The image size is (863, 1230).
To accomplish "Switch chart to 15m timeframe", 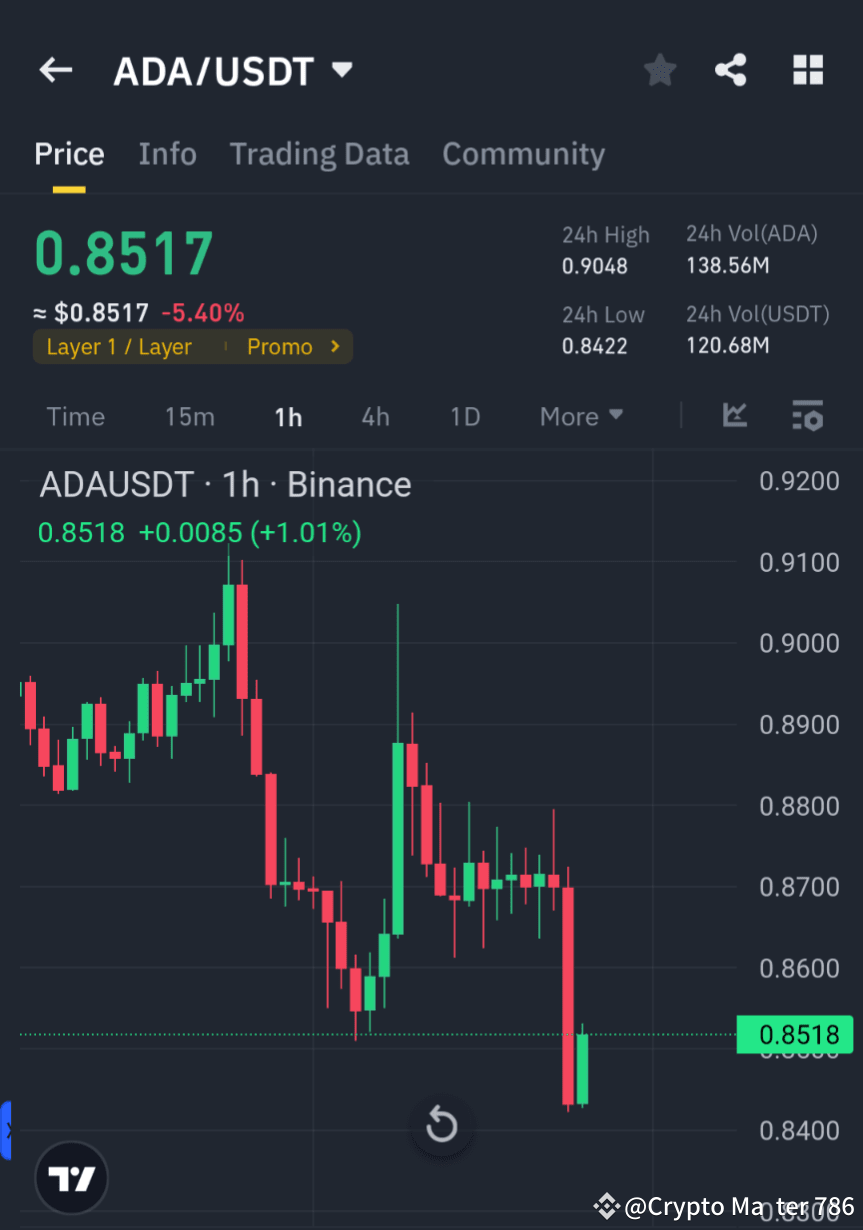I will 189,416.
